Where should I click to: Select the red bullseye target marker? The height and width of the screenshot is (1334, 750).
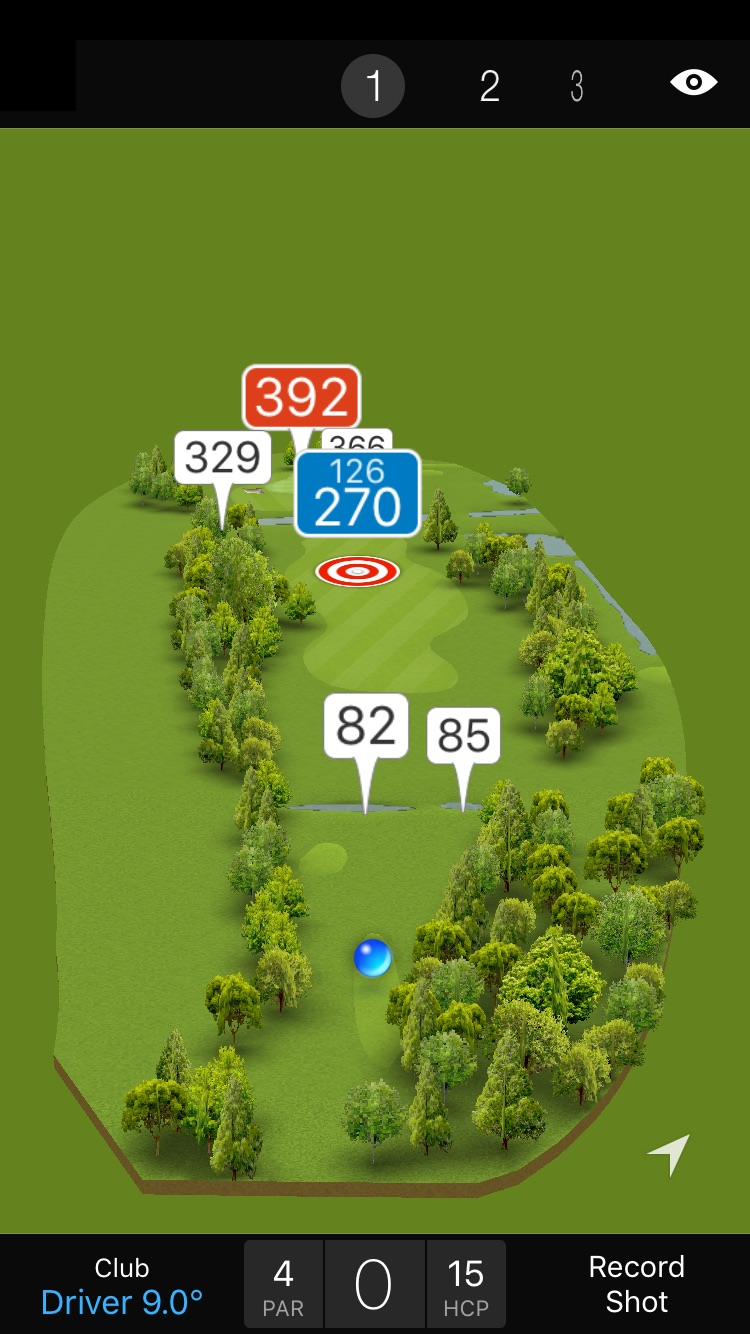click(x=357, y=571)
